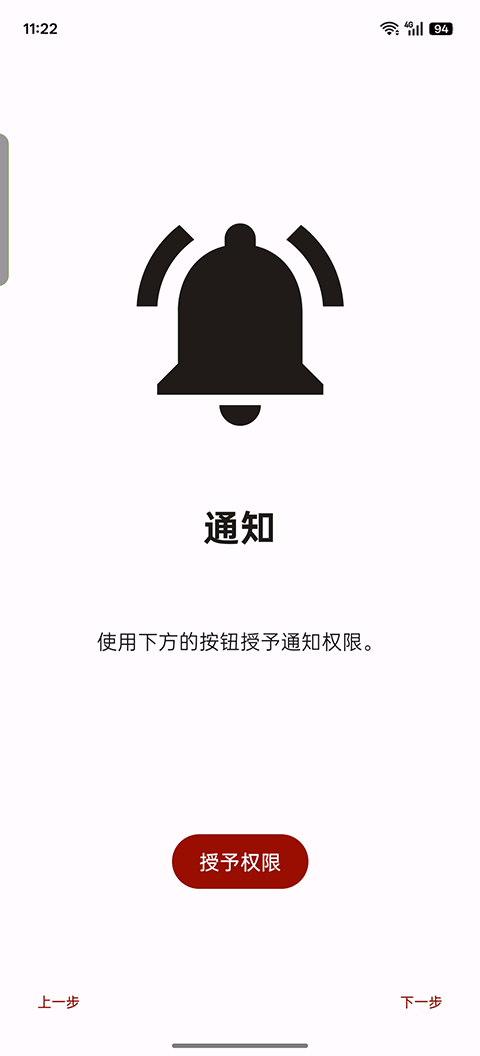Go back with 上一步
Screen dimensions: 480x1056
click(x=59, y=1002)
